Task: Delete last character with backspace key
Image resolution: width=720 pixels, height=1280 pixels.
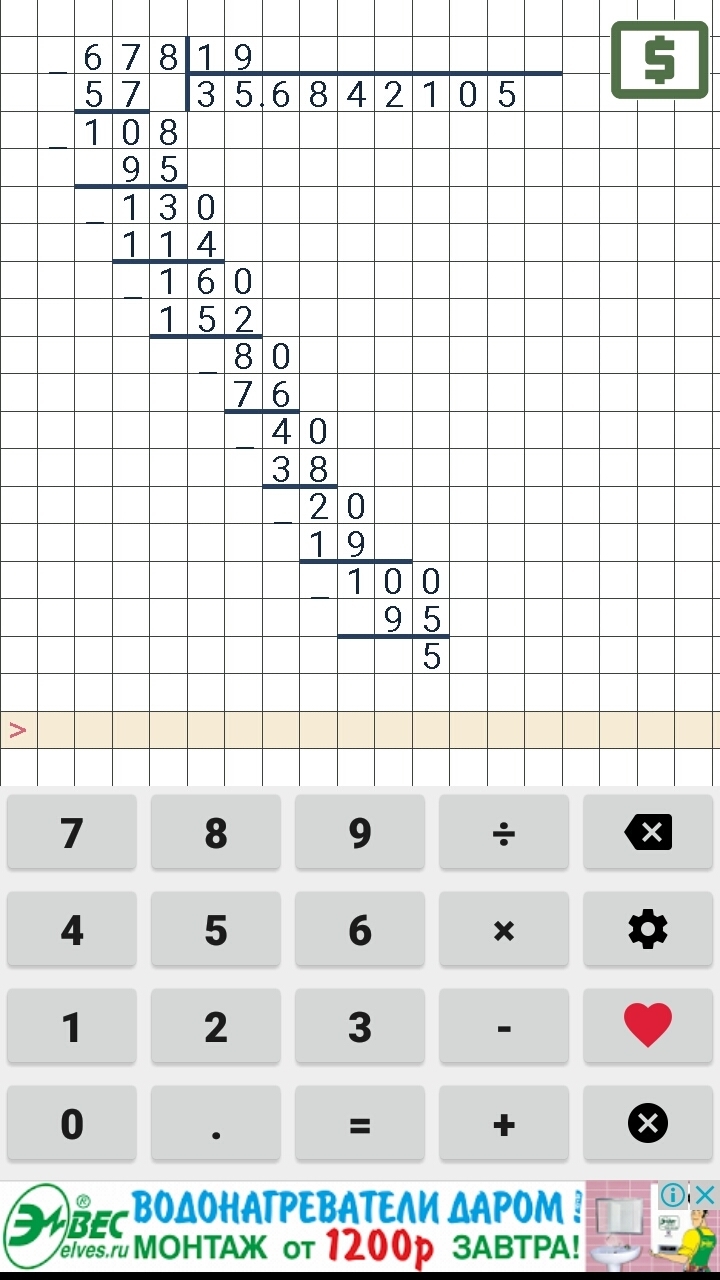Action: (648, 832)
